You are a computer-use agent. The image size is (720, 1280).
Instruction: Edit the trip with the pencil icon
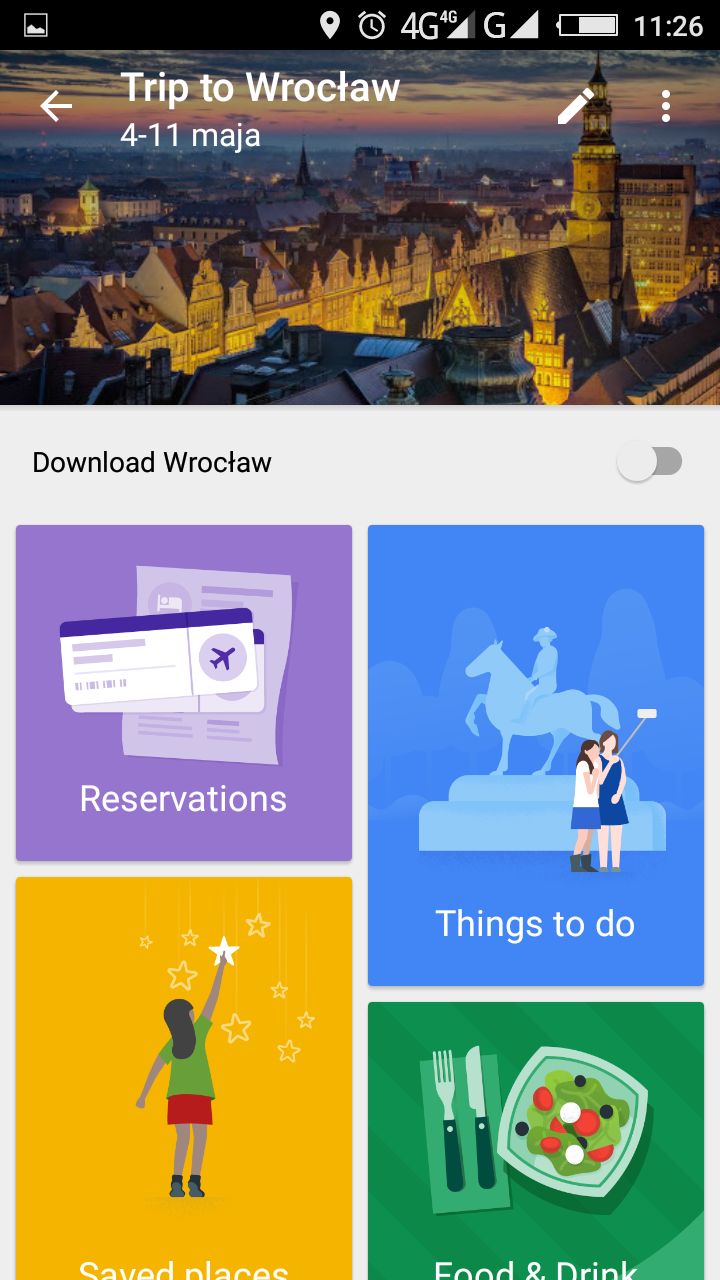click(x=575, y=106)
